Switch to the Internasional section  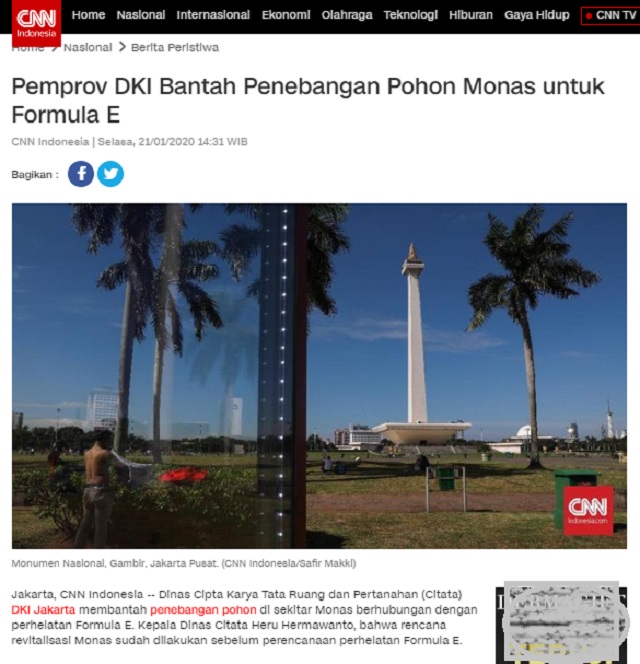click(213, 15)
